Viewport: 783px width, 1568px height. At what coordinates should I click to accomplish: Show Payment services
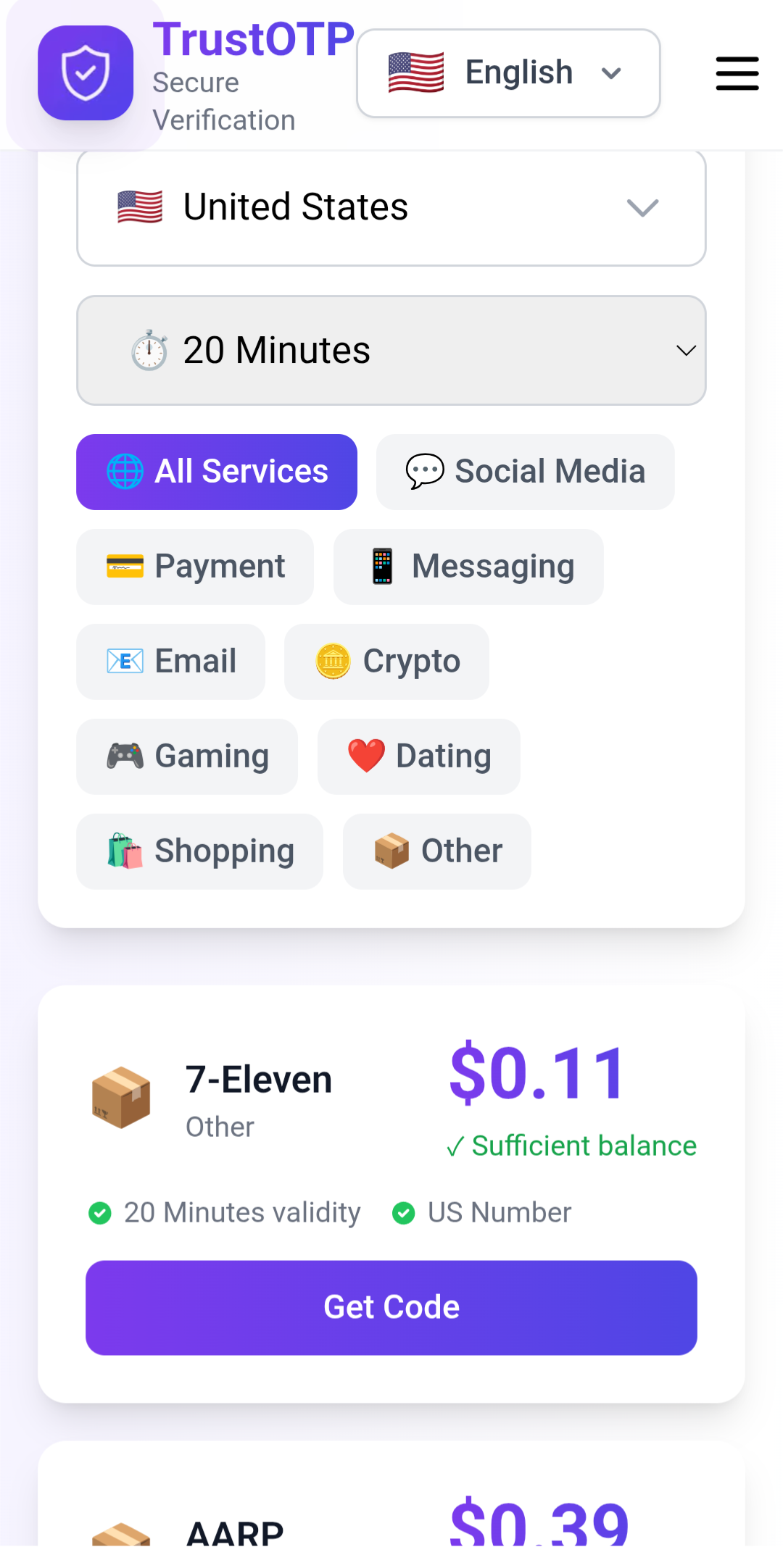click(x=194, y=567)
